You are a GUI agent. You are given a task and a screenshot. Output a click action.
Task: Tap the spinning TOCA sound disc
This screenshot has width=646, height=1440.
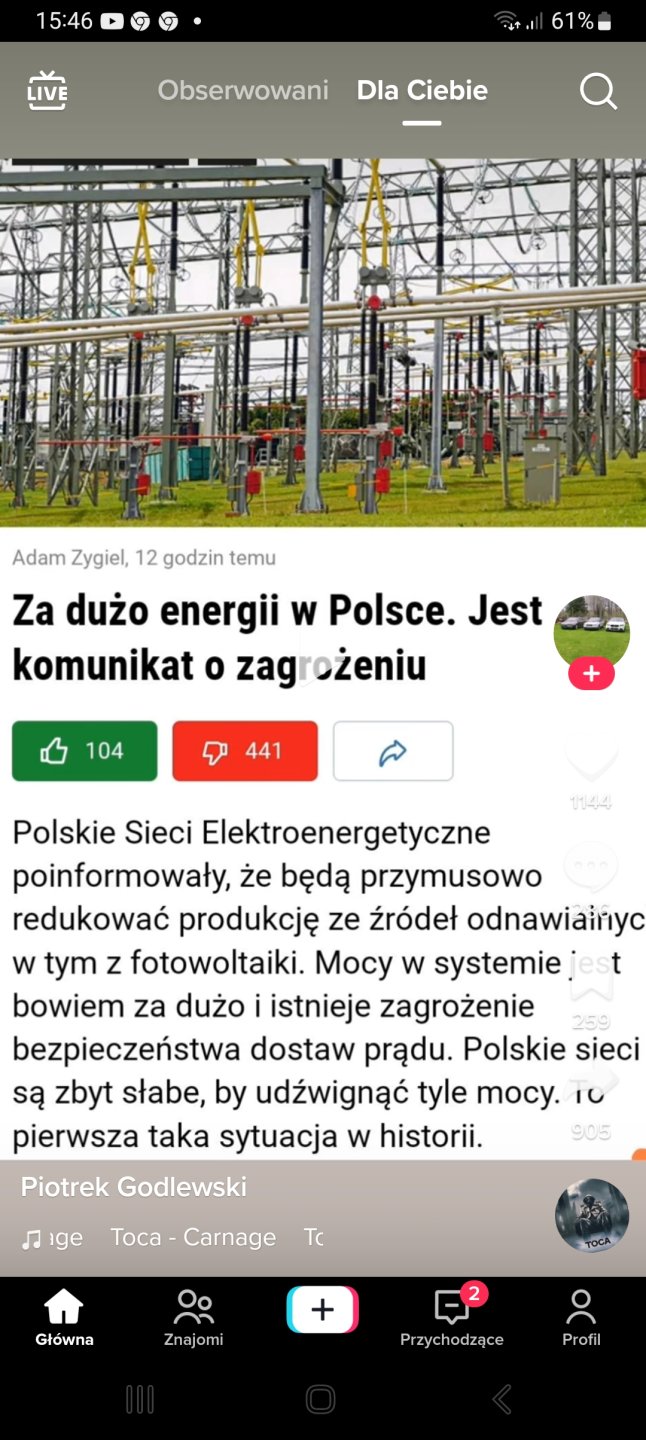[591, 1215]
